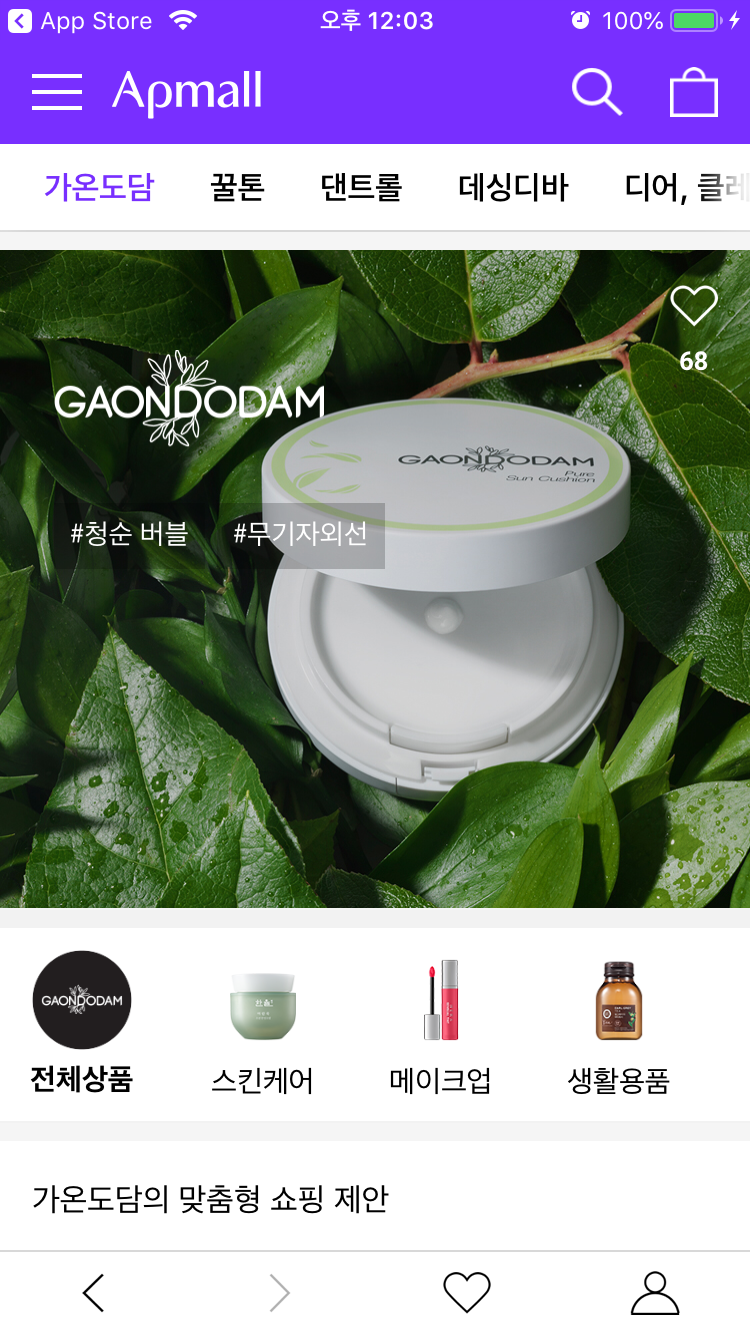Open the shopping bag cart

click(694, 93)
